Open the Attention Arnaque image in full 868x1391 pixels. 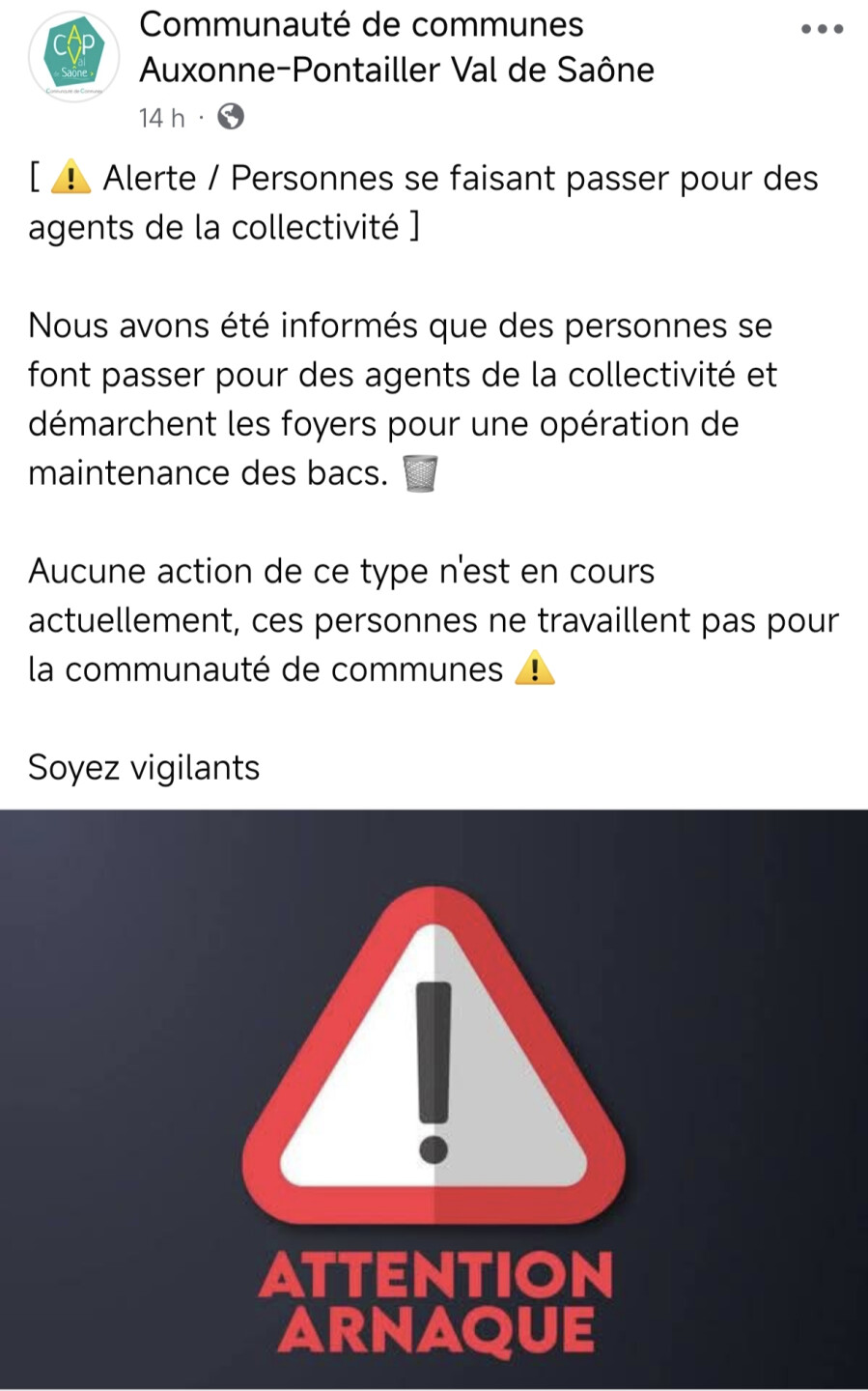click(434, 1099)
